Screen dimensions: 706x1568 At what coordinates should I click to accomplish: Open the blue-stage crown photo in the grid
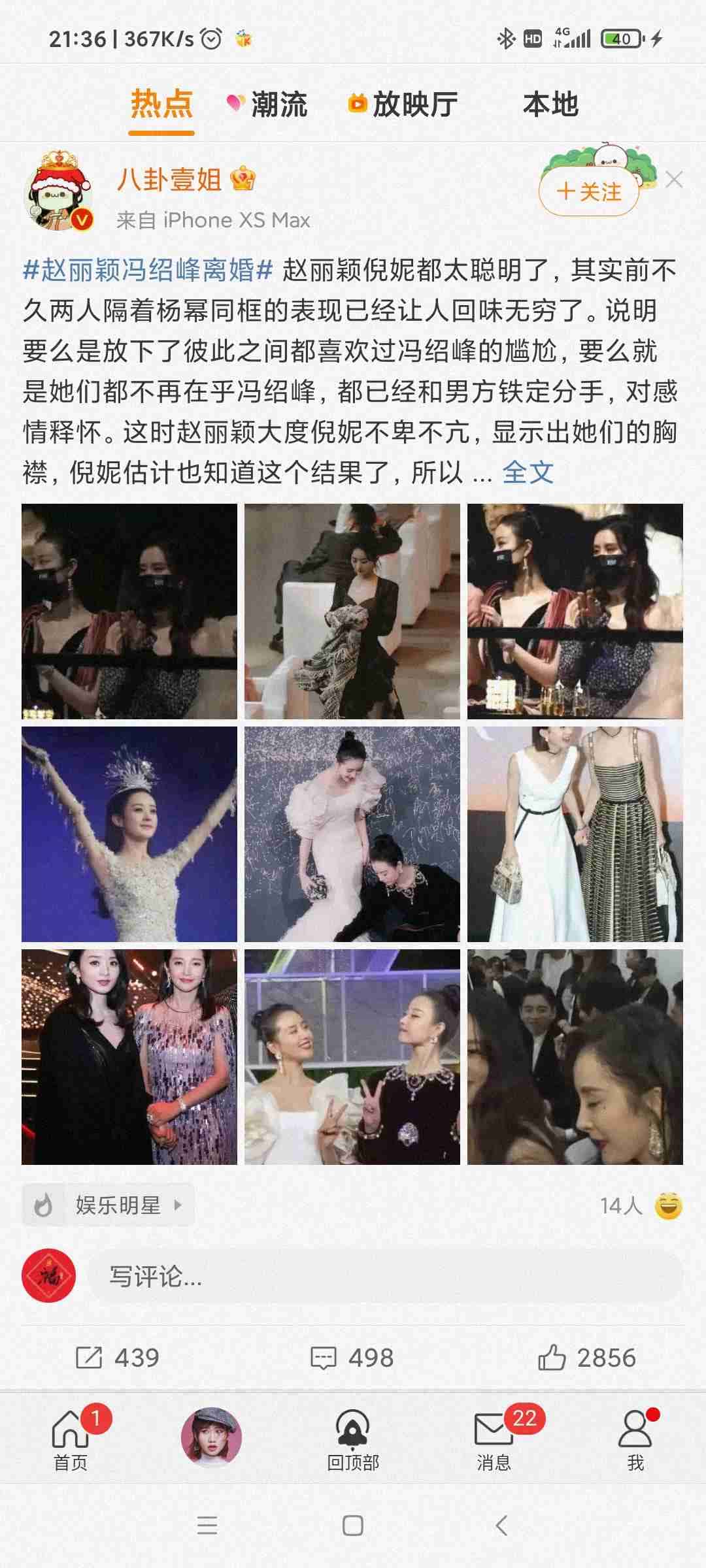coord(129,834)
